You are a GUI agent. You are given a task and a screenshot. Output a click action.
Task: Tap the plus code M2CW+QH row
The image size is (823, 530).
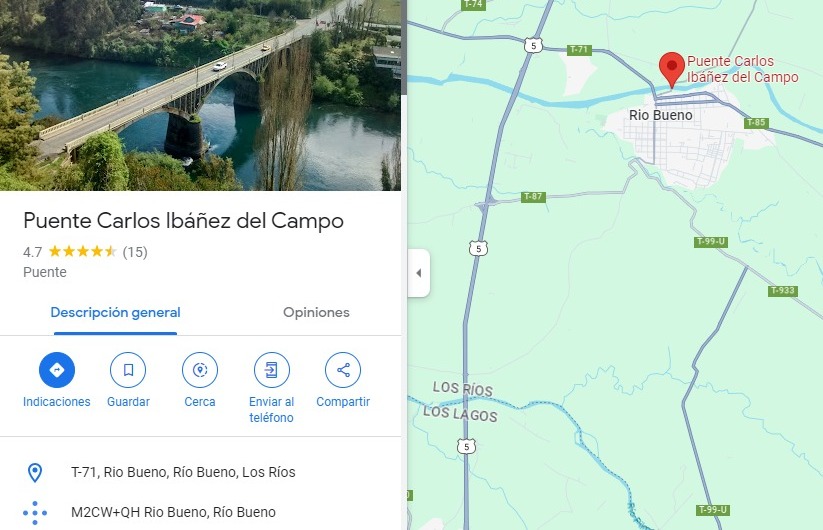tap(173, 512)
